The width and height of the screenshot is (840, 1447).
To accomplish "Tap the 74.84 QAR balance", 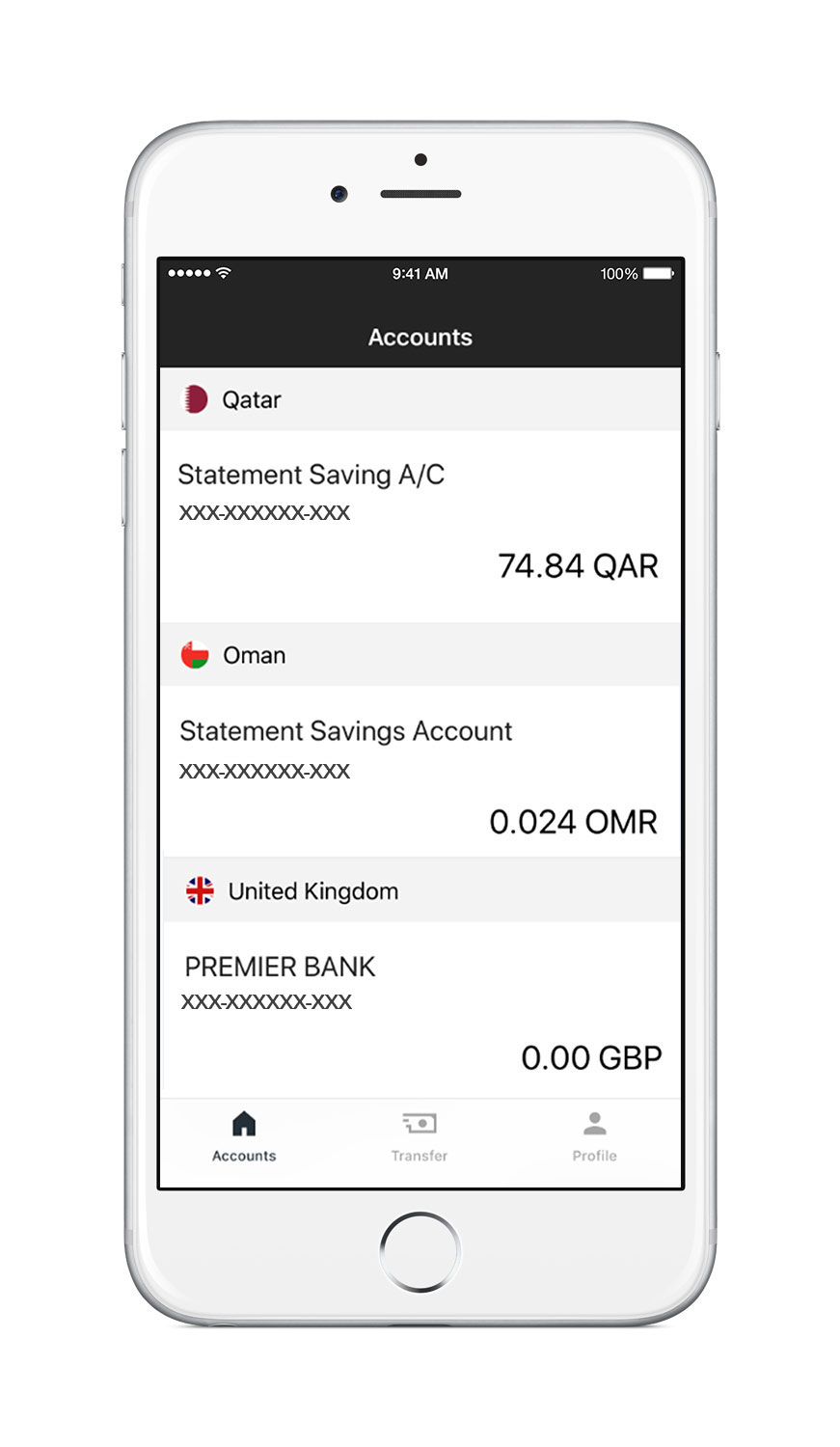I will pyautogui.click(x=579, y=566).
